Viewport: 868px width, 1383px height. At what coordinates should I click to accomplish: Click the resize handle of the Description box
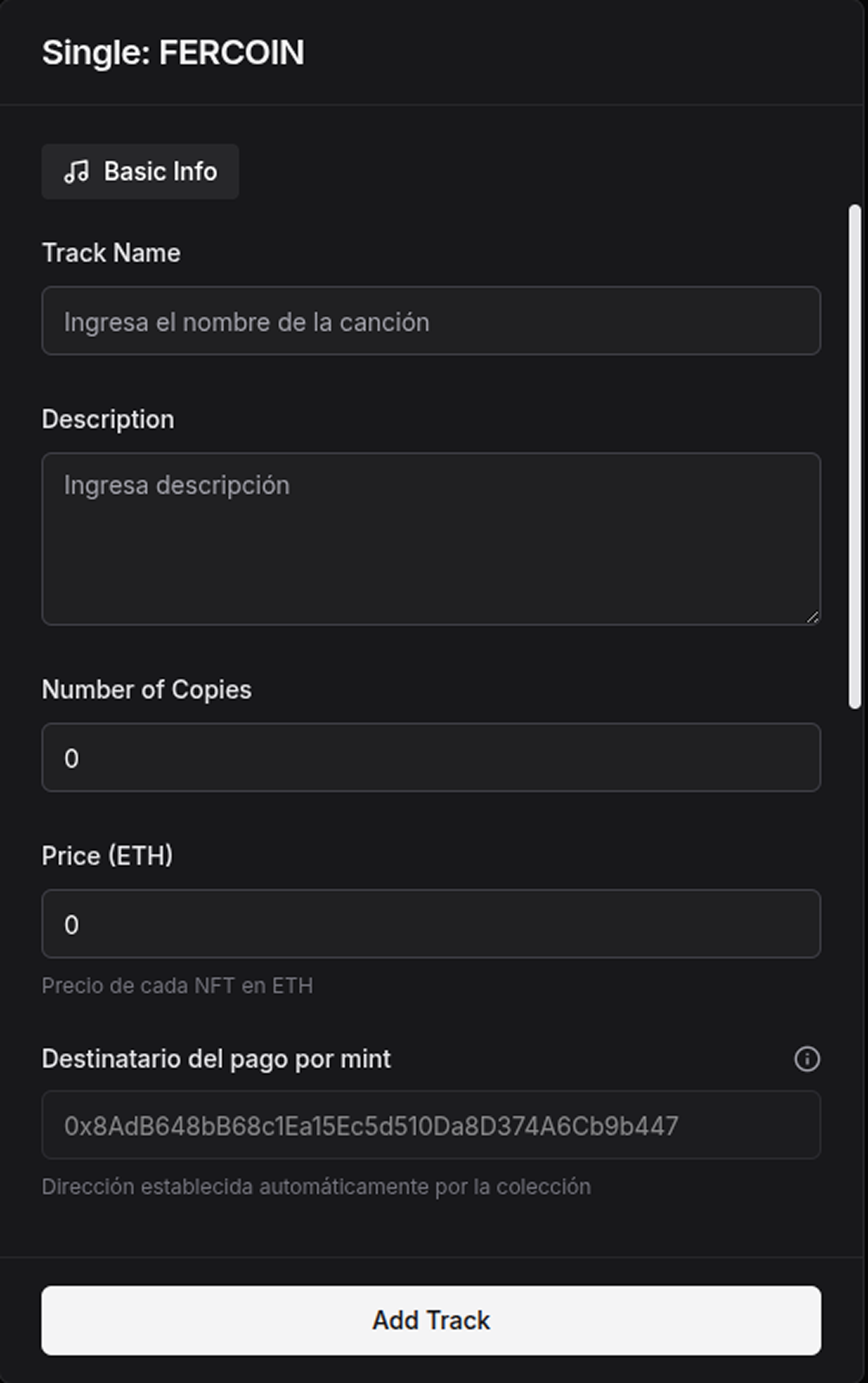pyautogui.click(x=813, y=618)
